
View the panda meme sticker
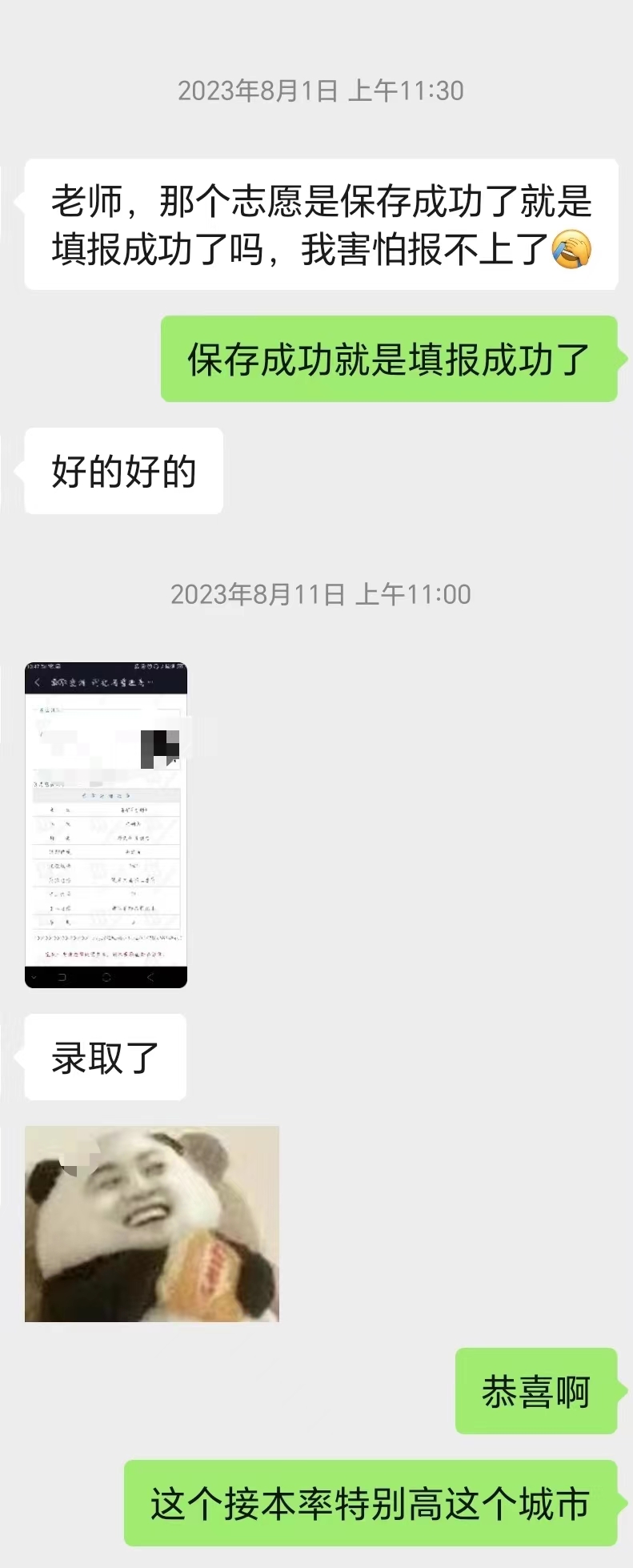(x=152, y=1224)
